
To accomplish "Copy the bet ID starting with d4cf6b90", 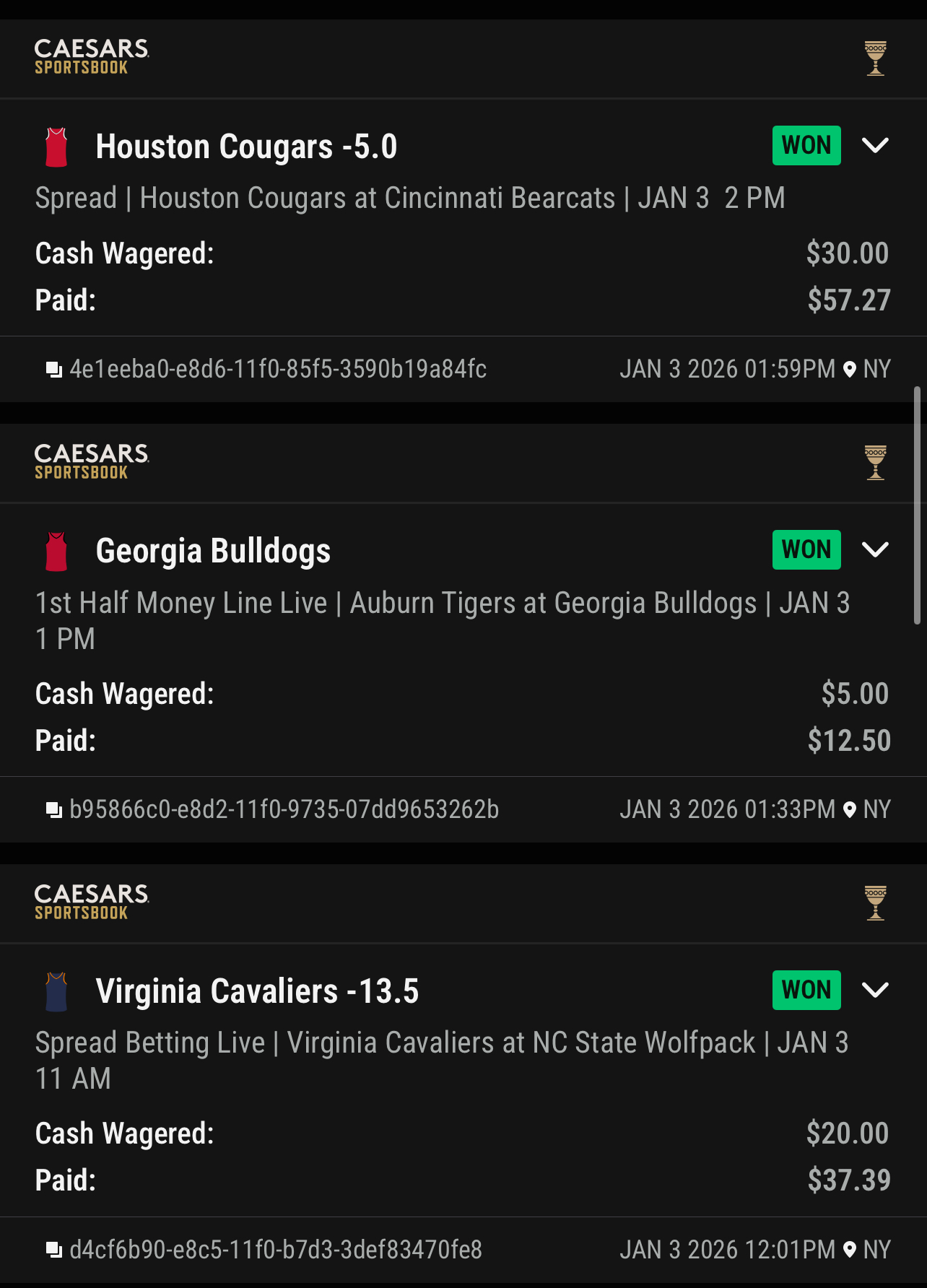I will [x=54, y=1250].
